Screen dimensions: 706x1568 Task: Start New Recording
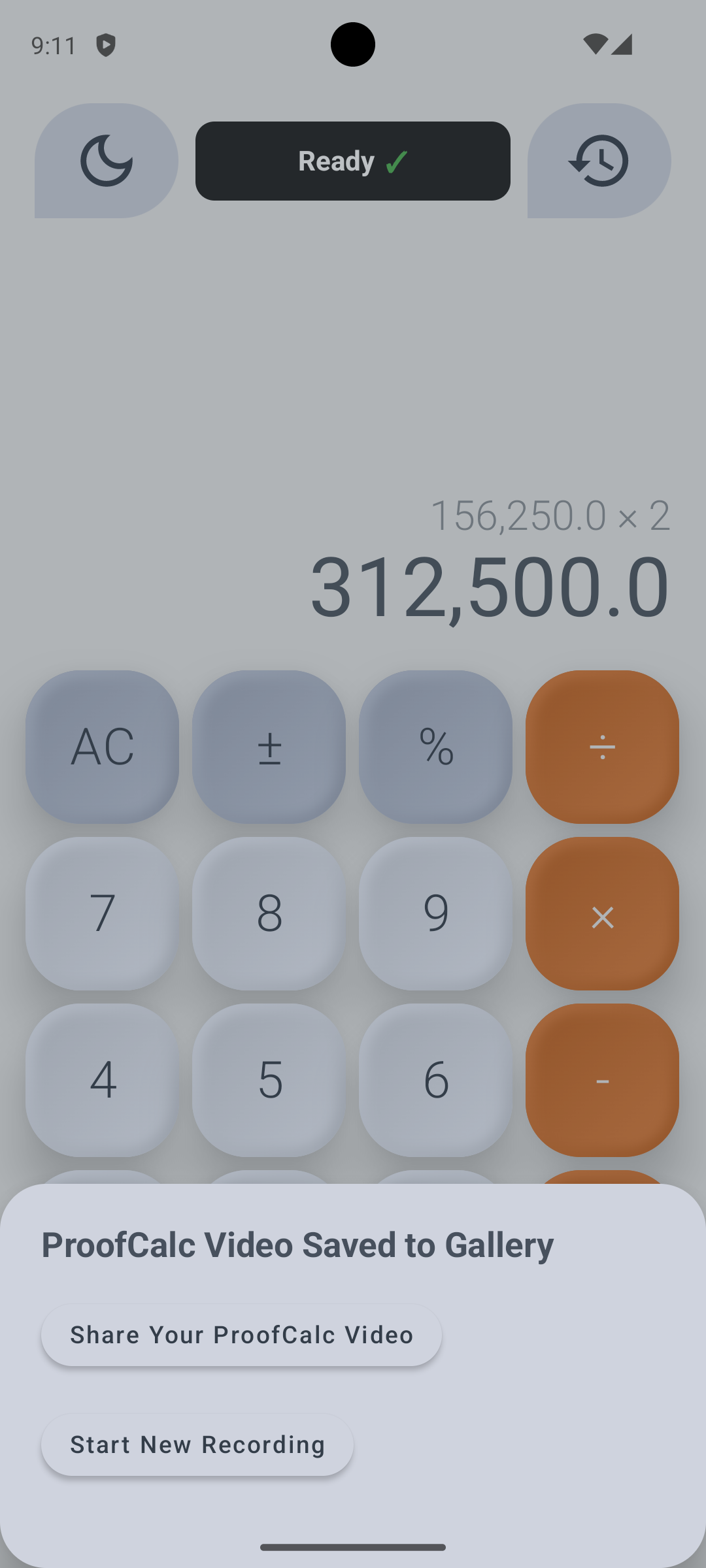click(x=197, y=1445)
